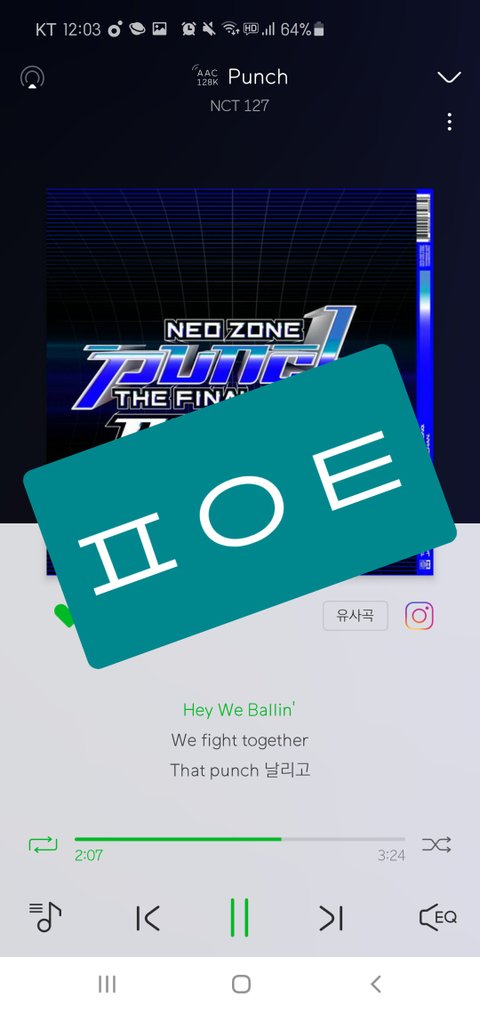The height and width of the screenshot is (1013, 480).
Task: Go to the phone's home screen
Action: pyautogui.click(x=241, y=984)
